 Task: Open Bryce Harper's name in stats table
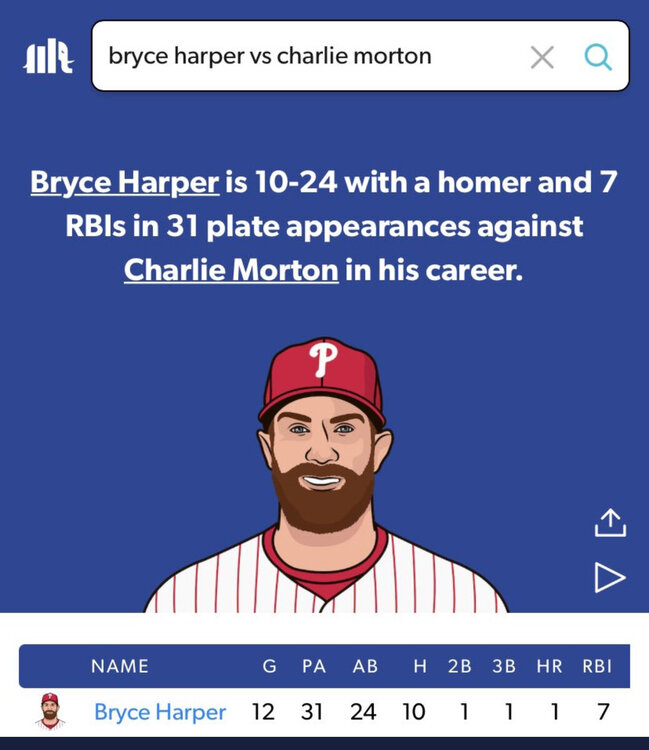pos(160,712)
